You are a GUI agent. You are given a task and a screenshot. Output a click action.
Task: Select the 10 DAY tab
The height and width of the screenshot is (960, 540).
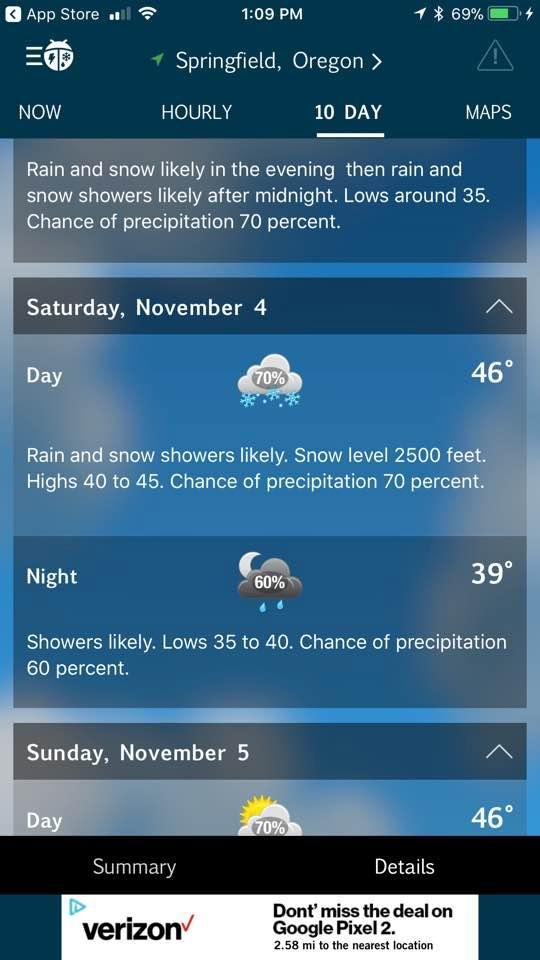pyautogui.click(x=348, y=112)
